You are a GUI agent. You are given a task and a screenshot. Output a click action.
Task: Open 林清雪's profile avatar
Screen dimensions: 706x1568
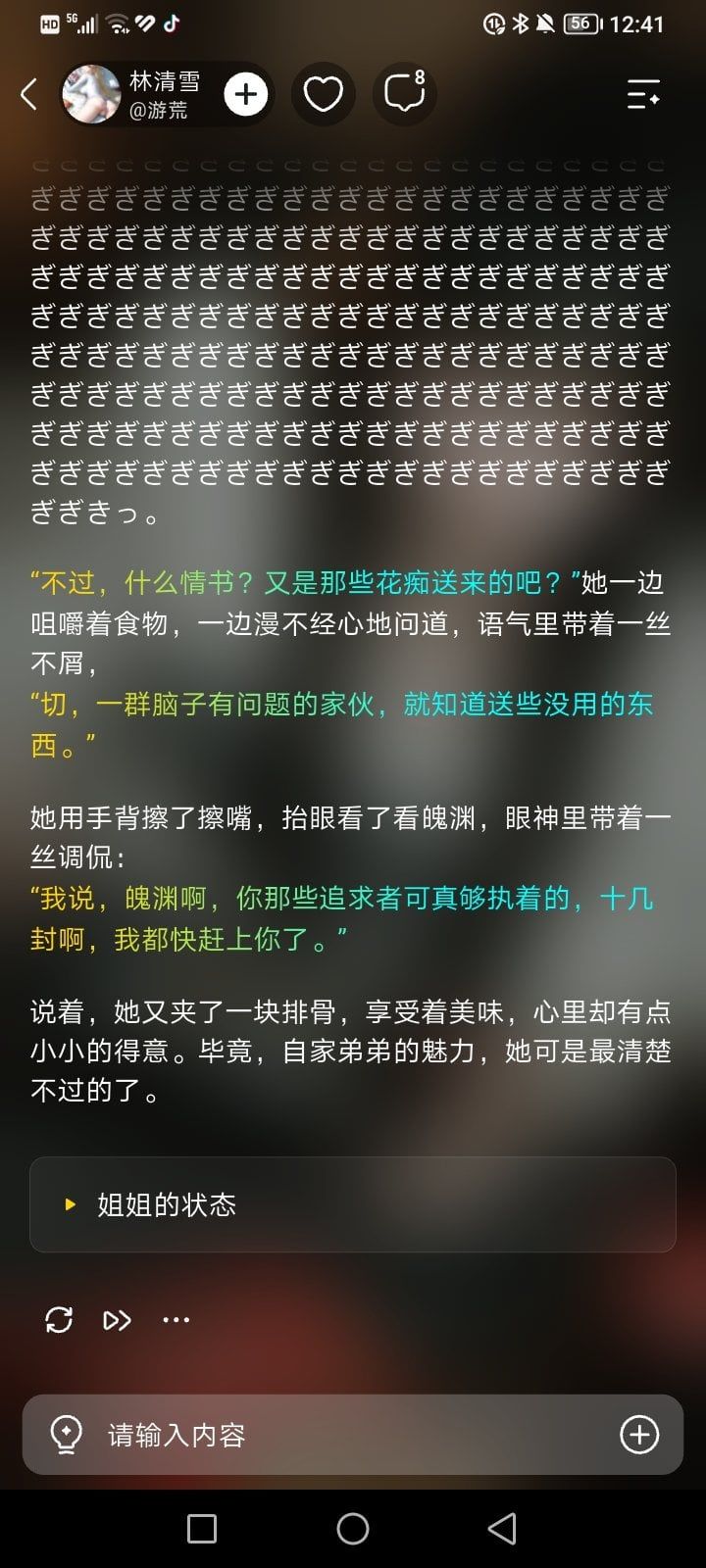pos(92,95)
